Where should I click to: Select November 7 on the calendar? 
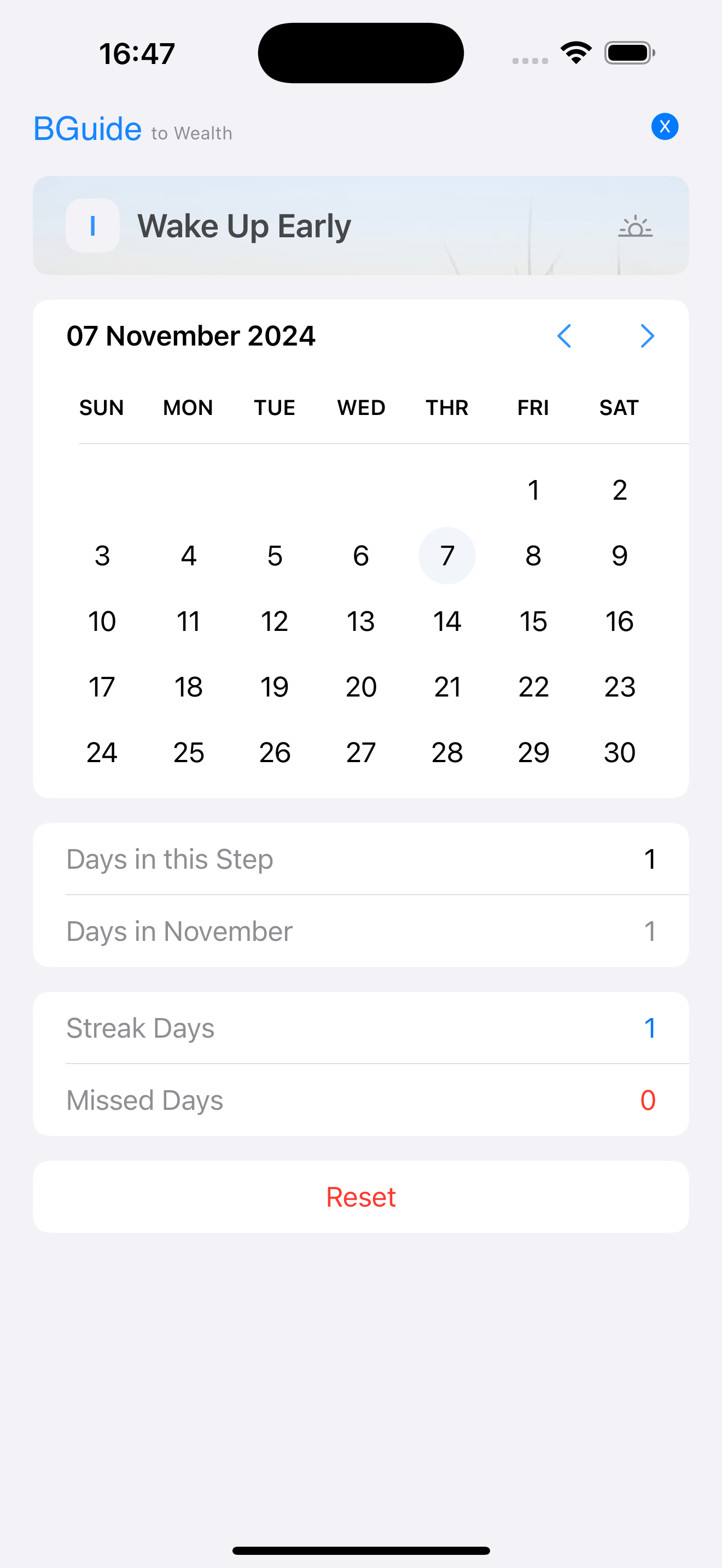pyautogui.click(x=447, y=555)
